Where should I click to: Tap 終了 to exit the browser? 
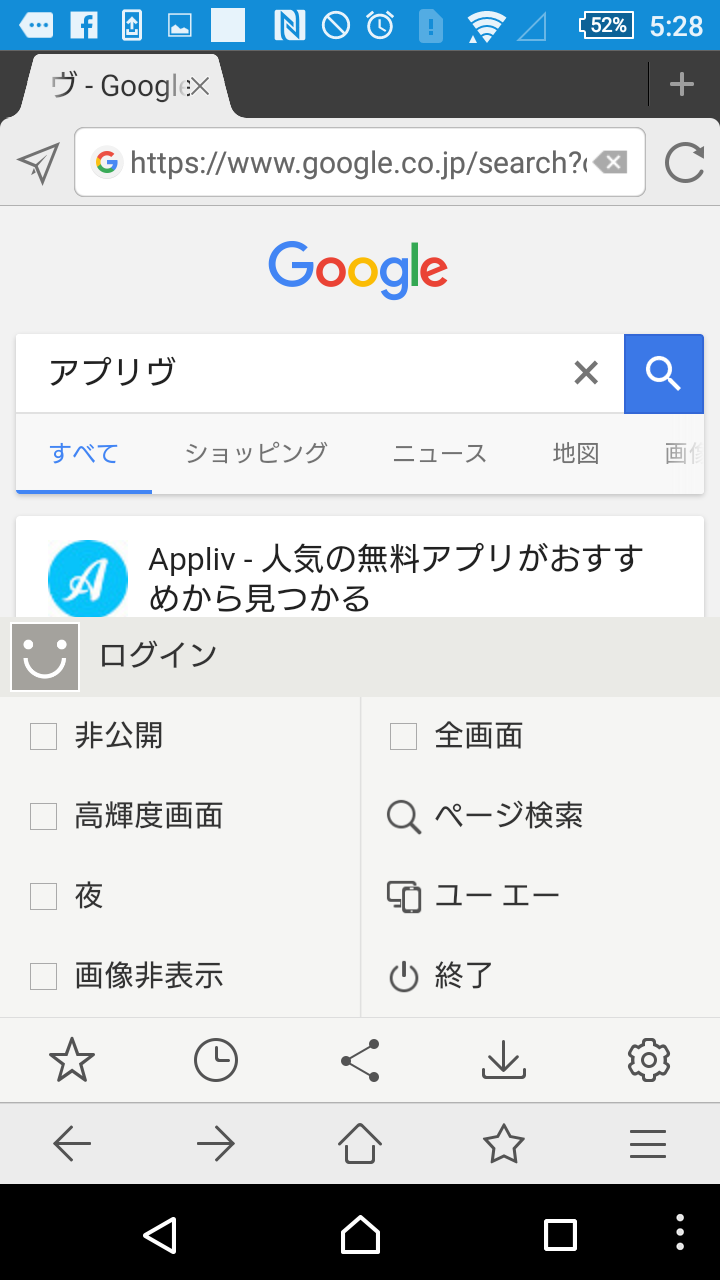(x=540, y=976)
